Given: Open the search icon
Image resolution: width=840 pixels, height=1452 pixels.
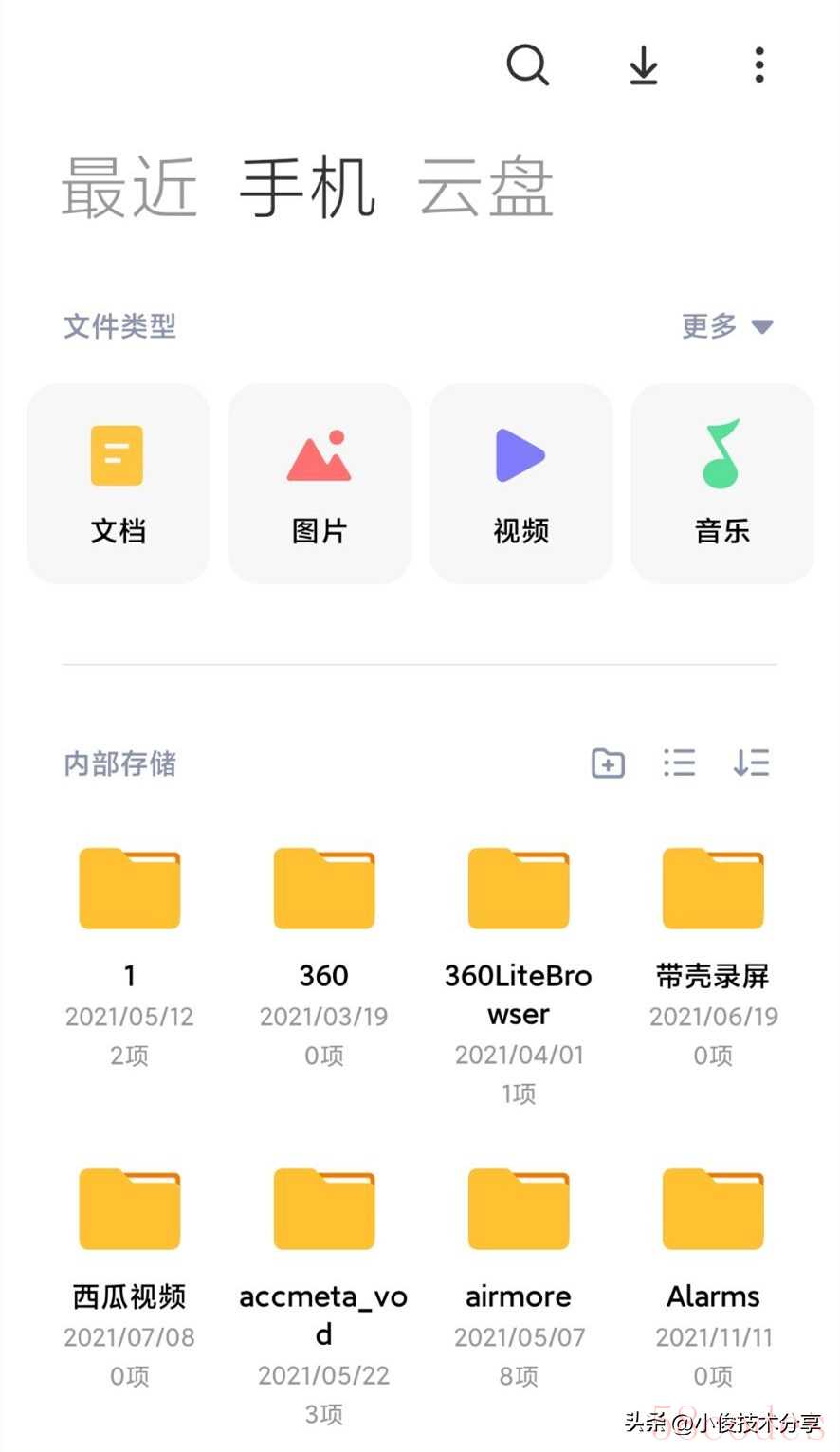Looking at the screenshot, I should [x=528, y=65].
